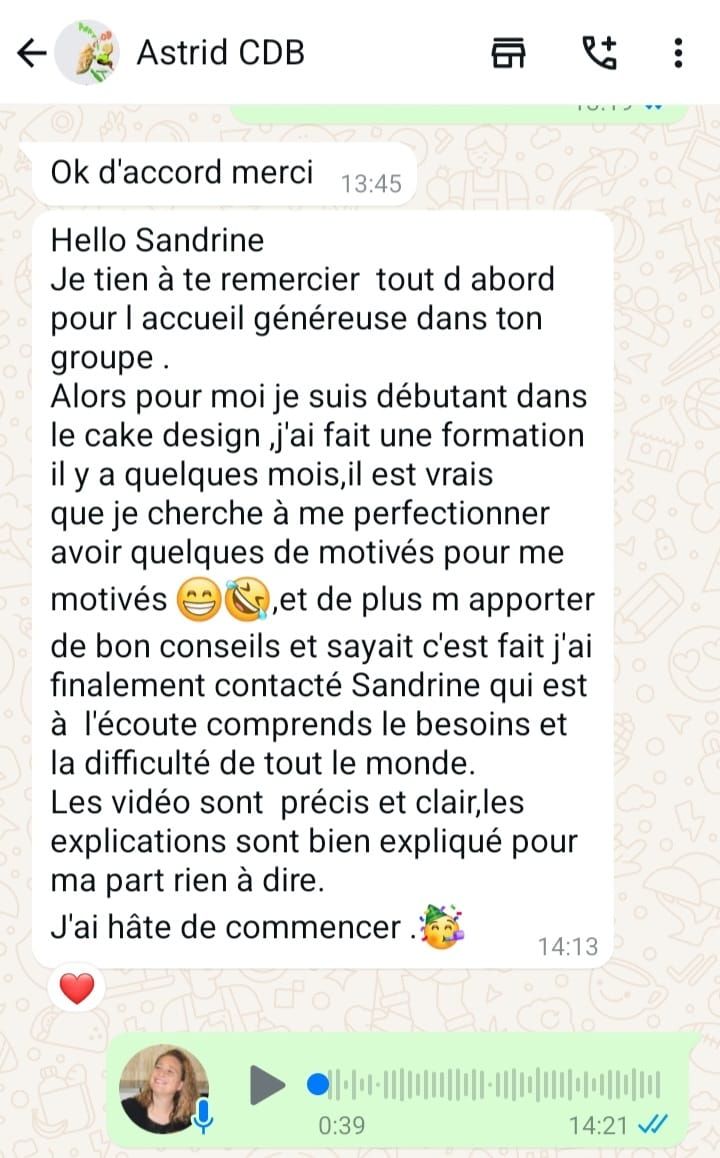This screenshot has width=720, height=1158.
Task: Open the business catalog storefront icon
Action: click(x=509, y=52)
